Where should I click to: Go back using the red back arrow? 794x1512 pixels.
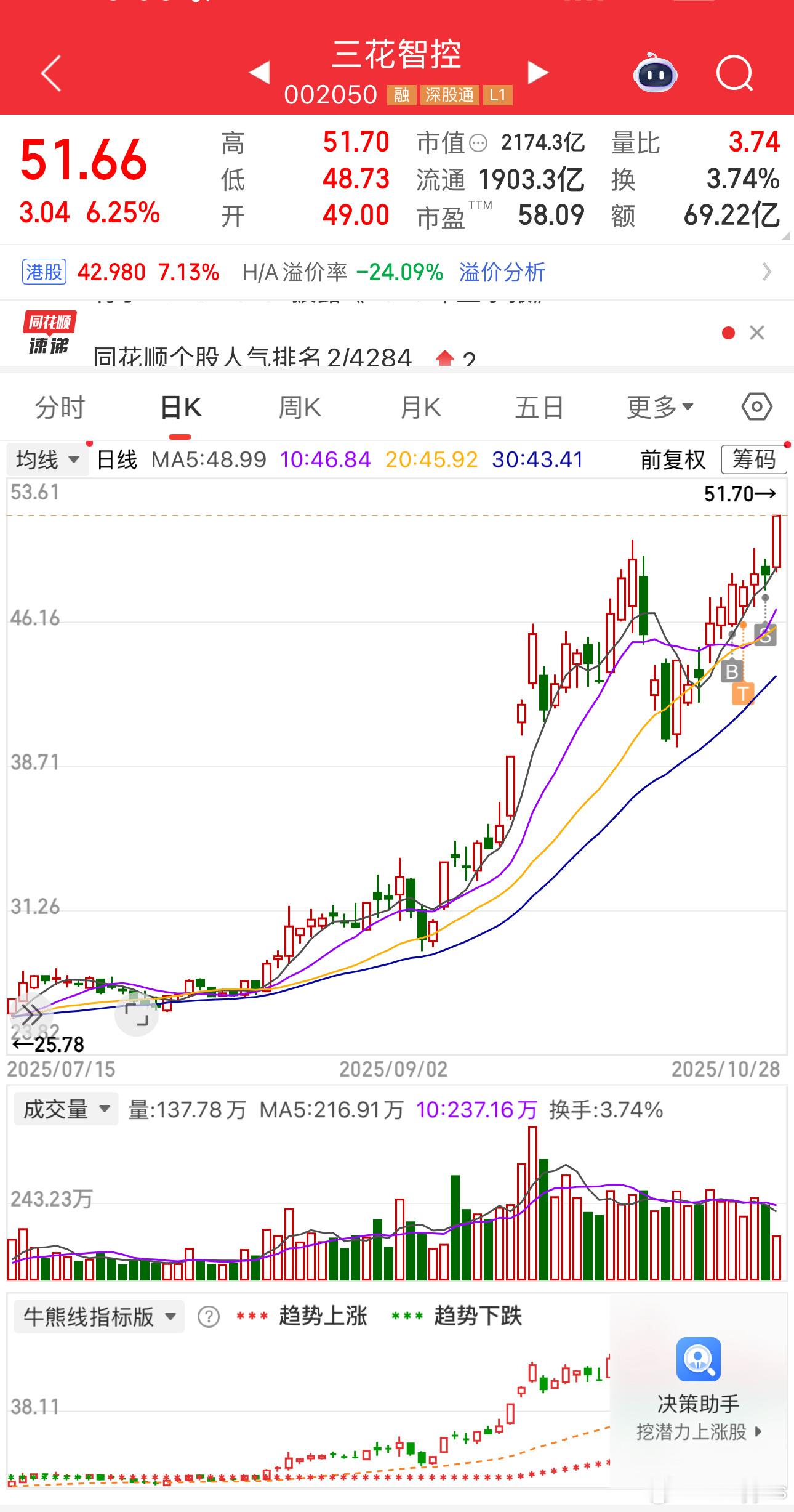click(51, 73)
